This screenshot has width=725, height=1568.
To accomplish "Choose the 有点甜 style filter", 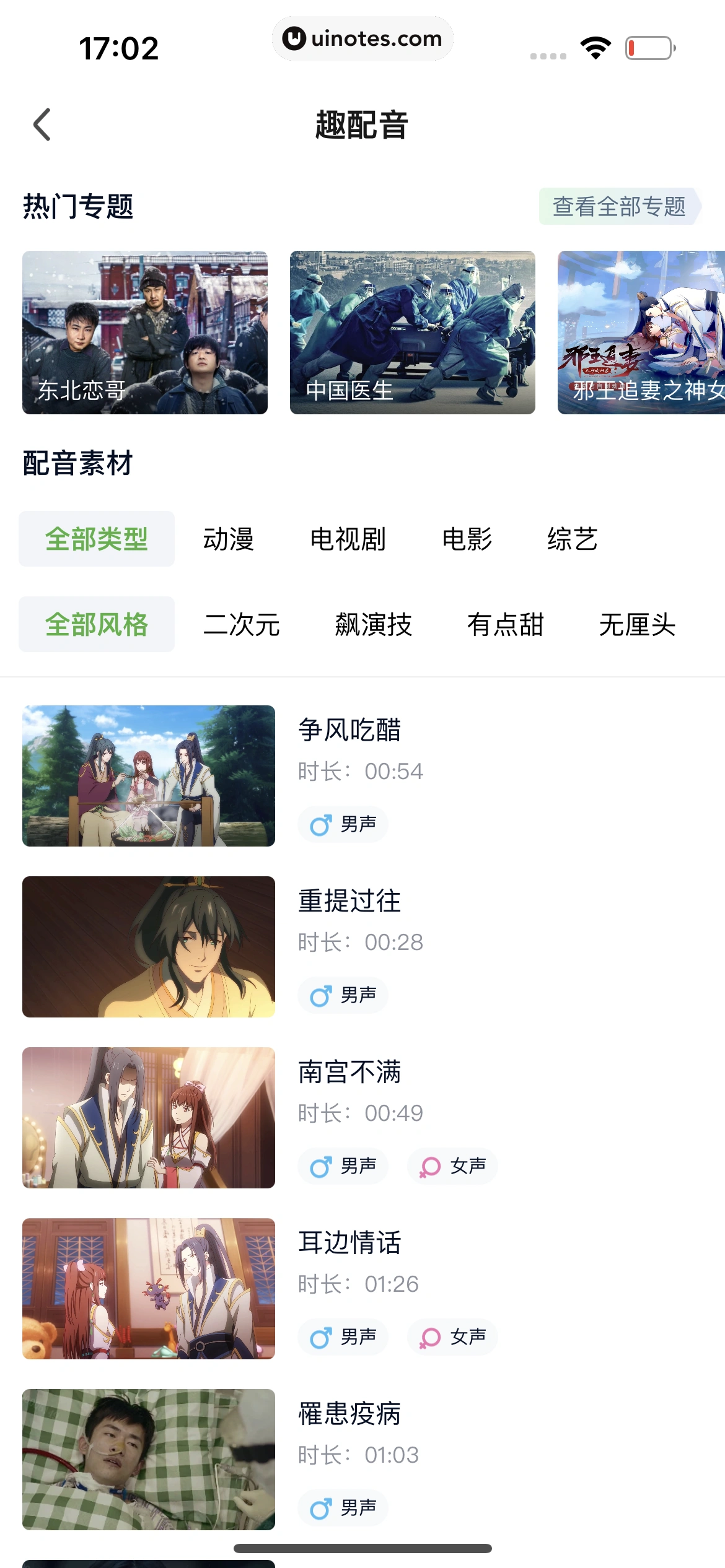I will 505,624.
